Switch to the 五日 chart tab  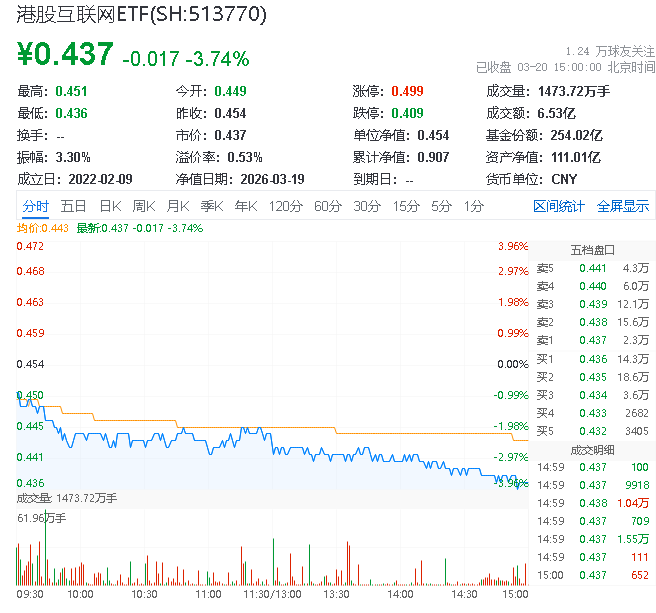coord(73,206)
